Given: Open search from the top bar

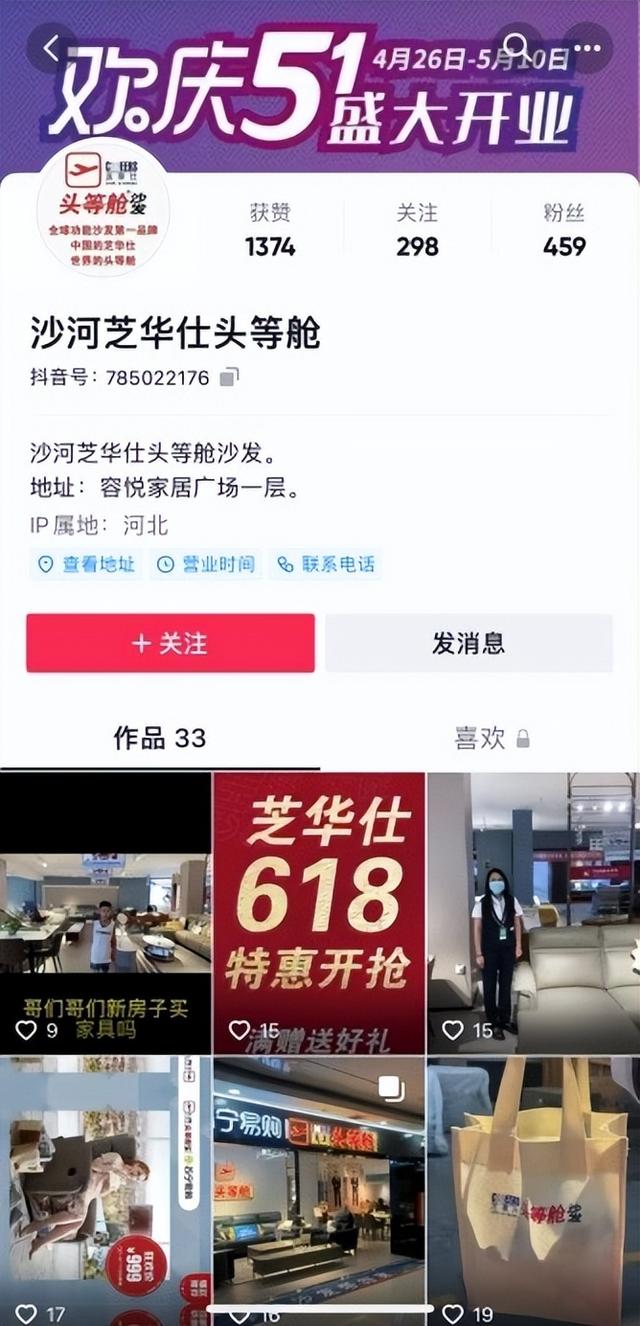Looking at the screenshot, I should (x=516, y=46).
